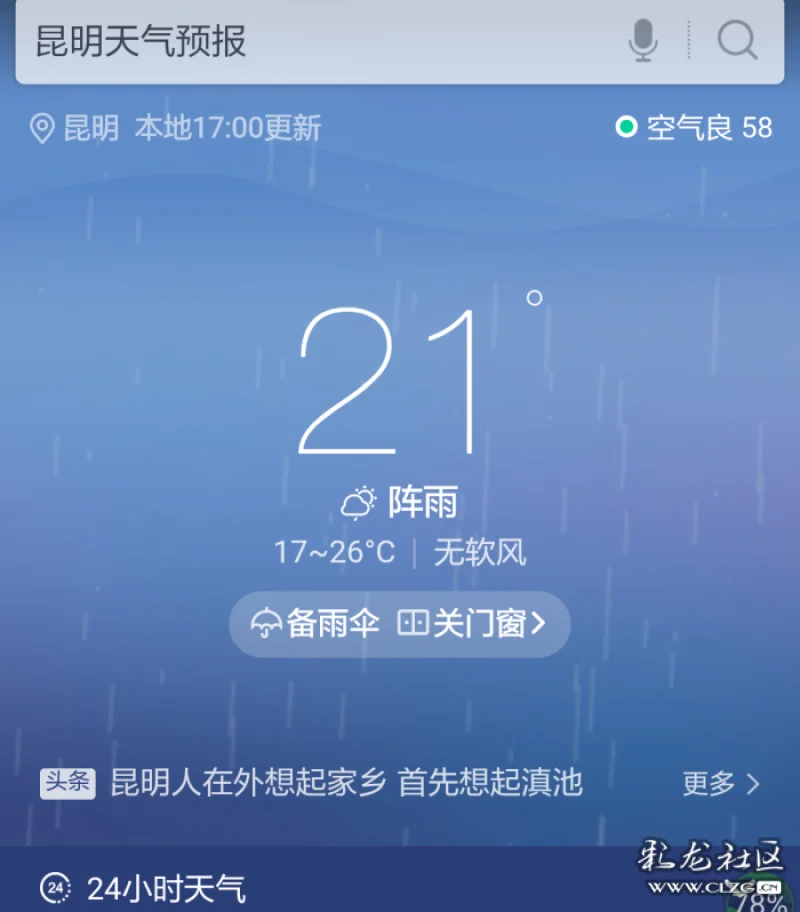
Task: Open headline 昆明人在外想起家乡 首先想起滇池
Action: [x=345, y=782]
